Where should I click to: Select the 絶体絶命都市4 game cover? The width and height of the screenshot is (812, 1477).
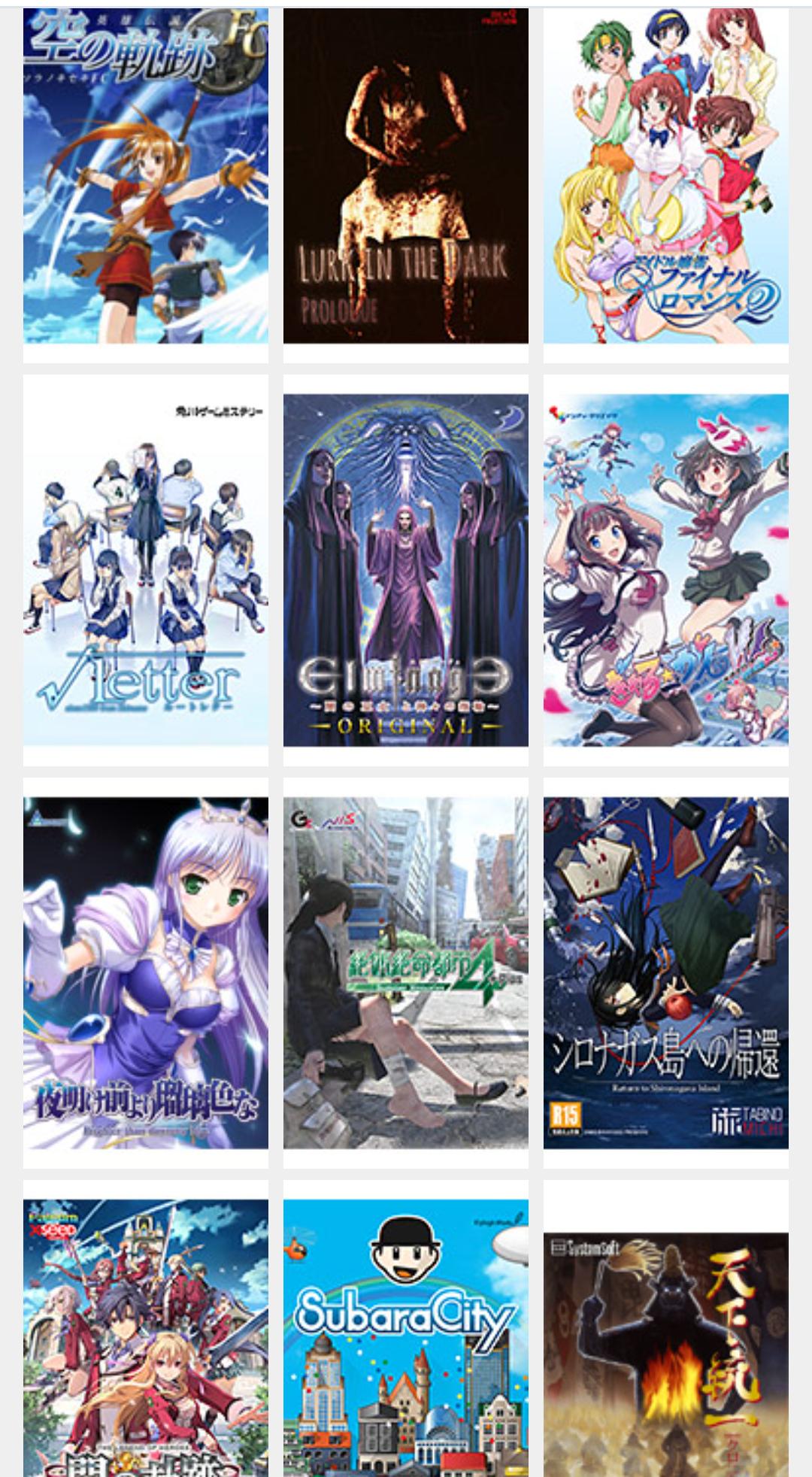[x=405, y=972]
